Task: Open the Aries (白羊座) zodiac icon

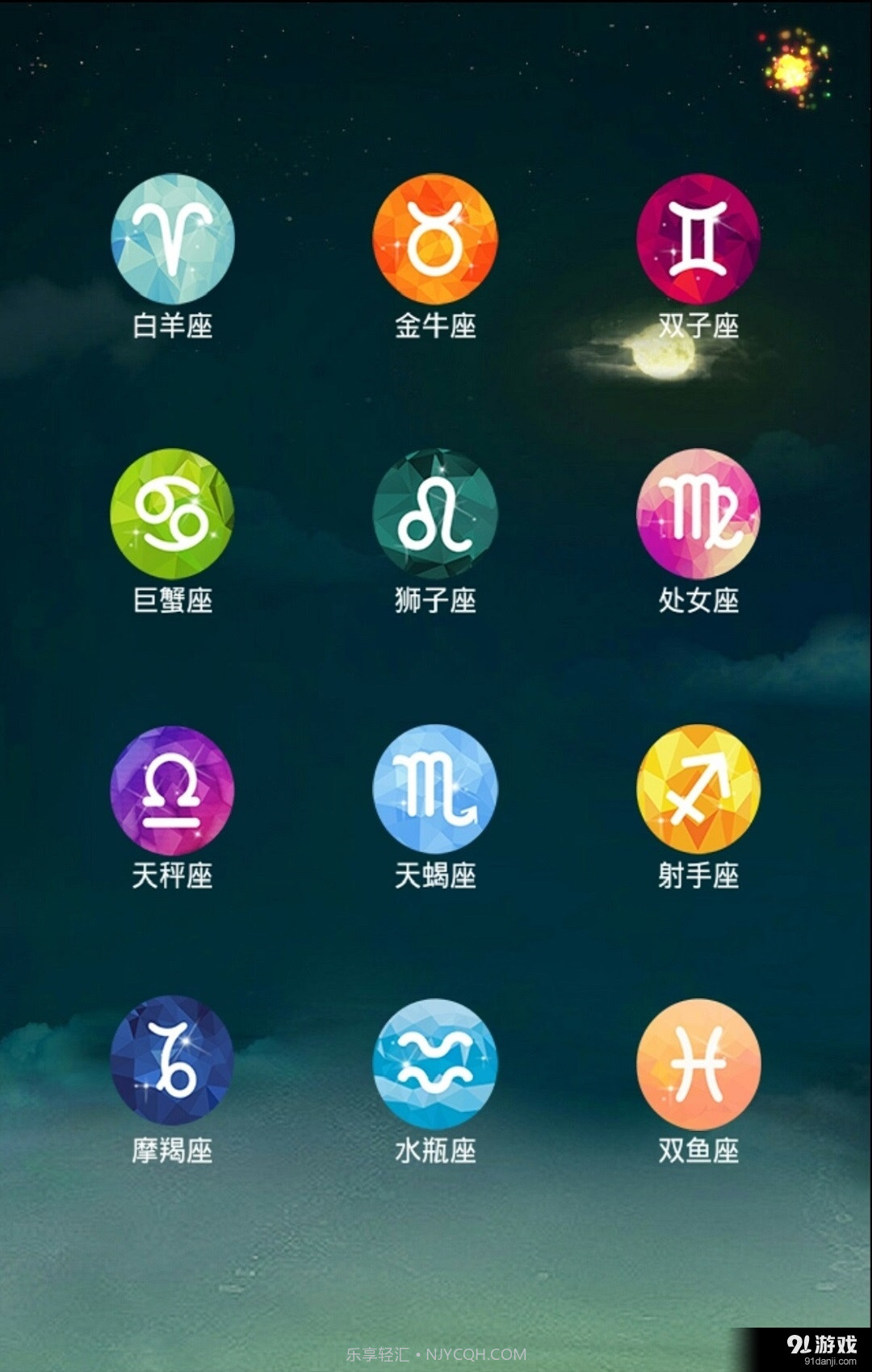Action: coord(173,238)
